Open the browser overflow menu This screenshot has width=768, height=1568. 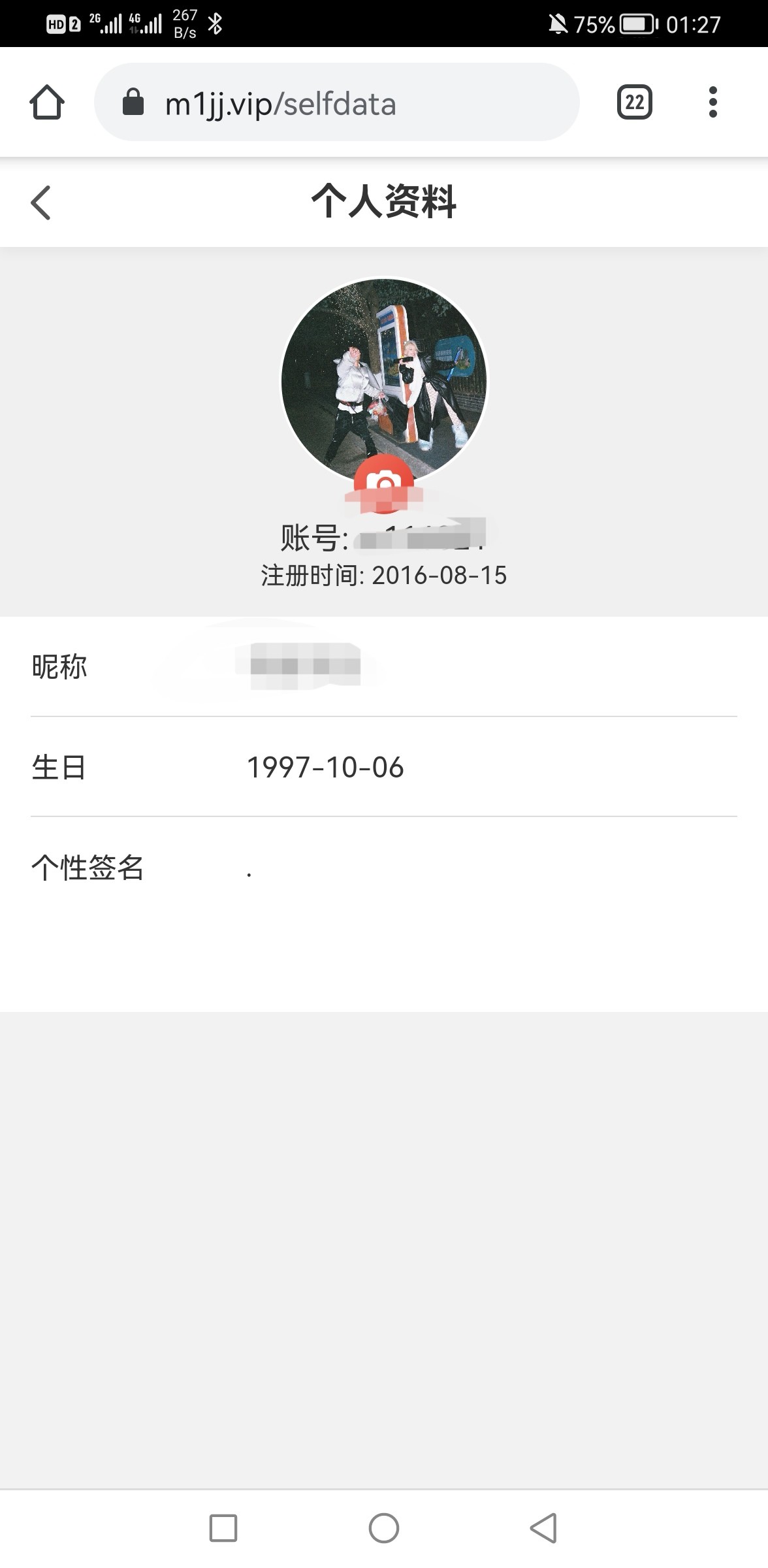(712, 103)
